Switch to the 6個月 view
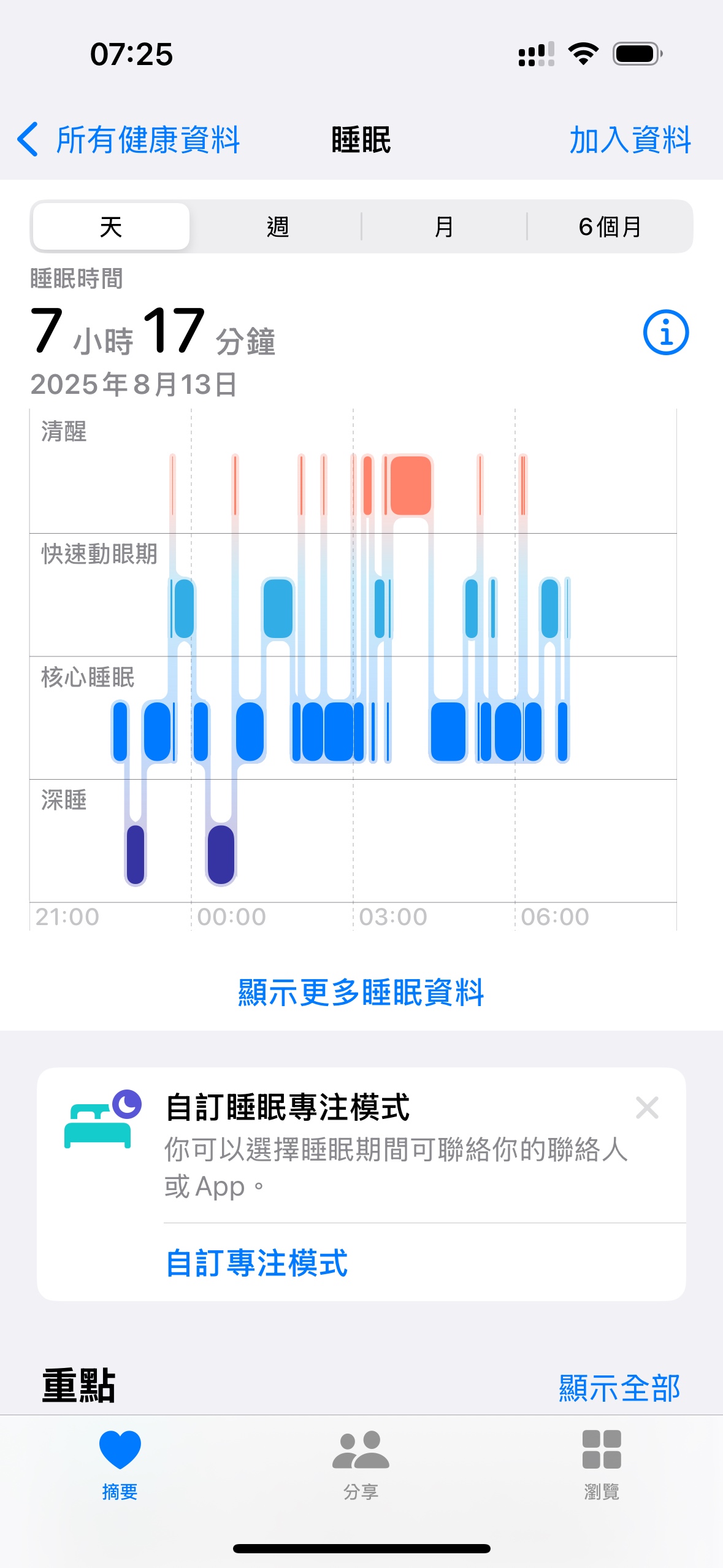The height and width of the screenshot is (1568, 723). click(610, 227)
